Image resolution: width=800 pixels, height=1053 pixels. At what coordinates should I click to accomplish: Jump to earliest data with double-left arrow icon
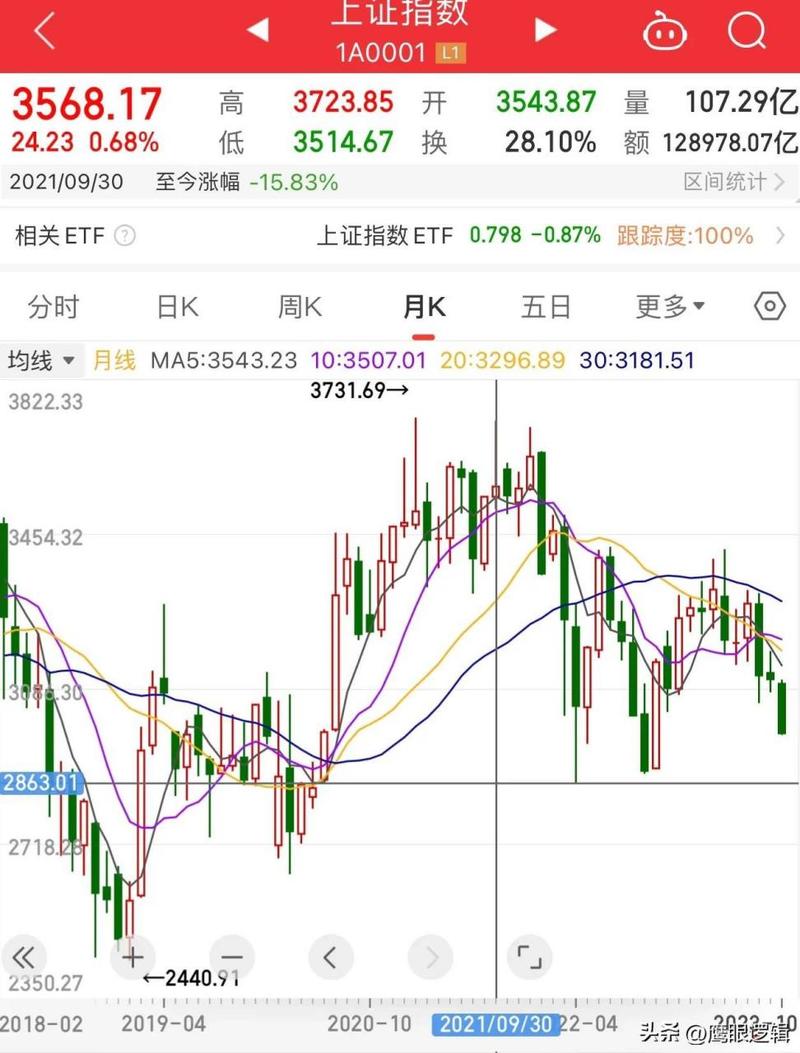tap(27, 957)
